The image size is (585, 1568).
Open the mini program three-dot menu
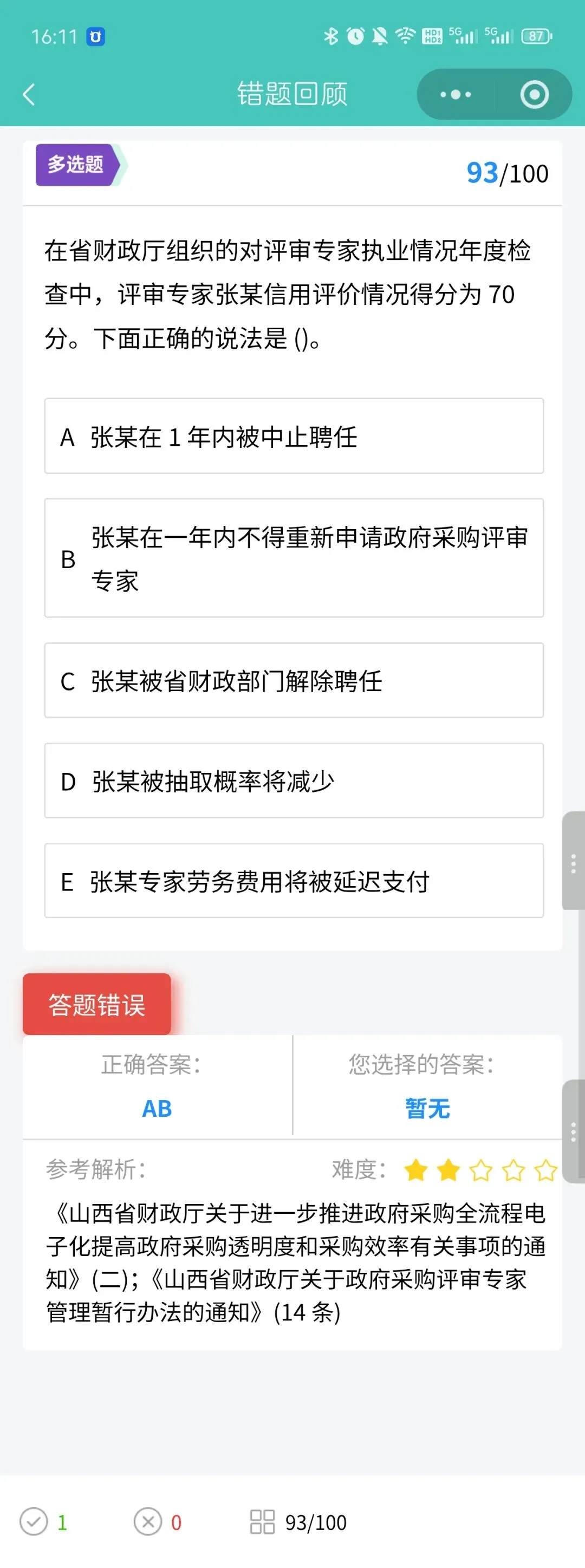pos(456,94)
